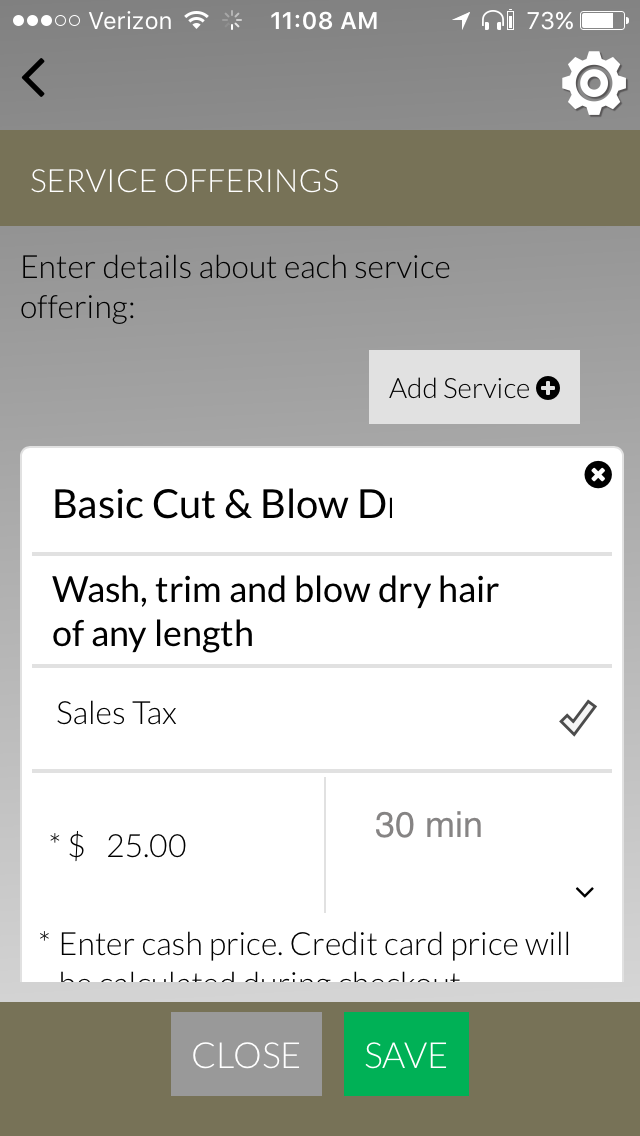The height and width of the screenshot is (1136, 640).
Task: Go back using the arrow
Action: (x=35, y=78)
